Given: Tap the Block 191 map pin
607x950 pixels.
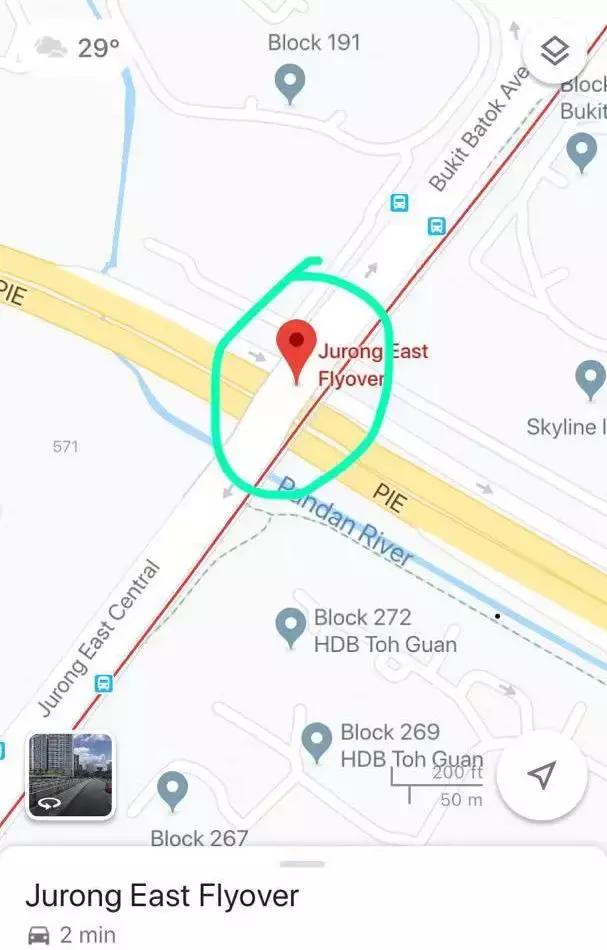Looking at the screenshot, I should (290, 83).
